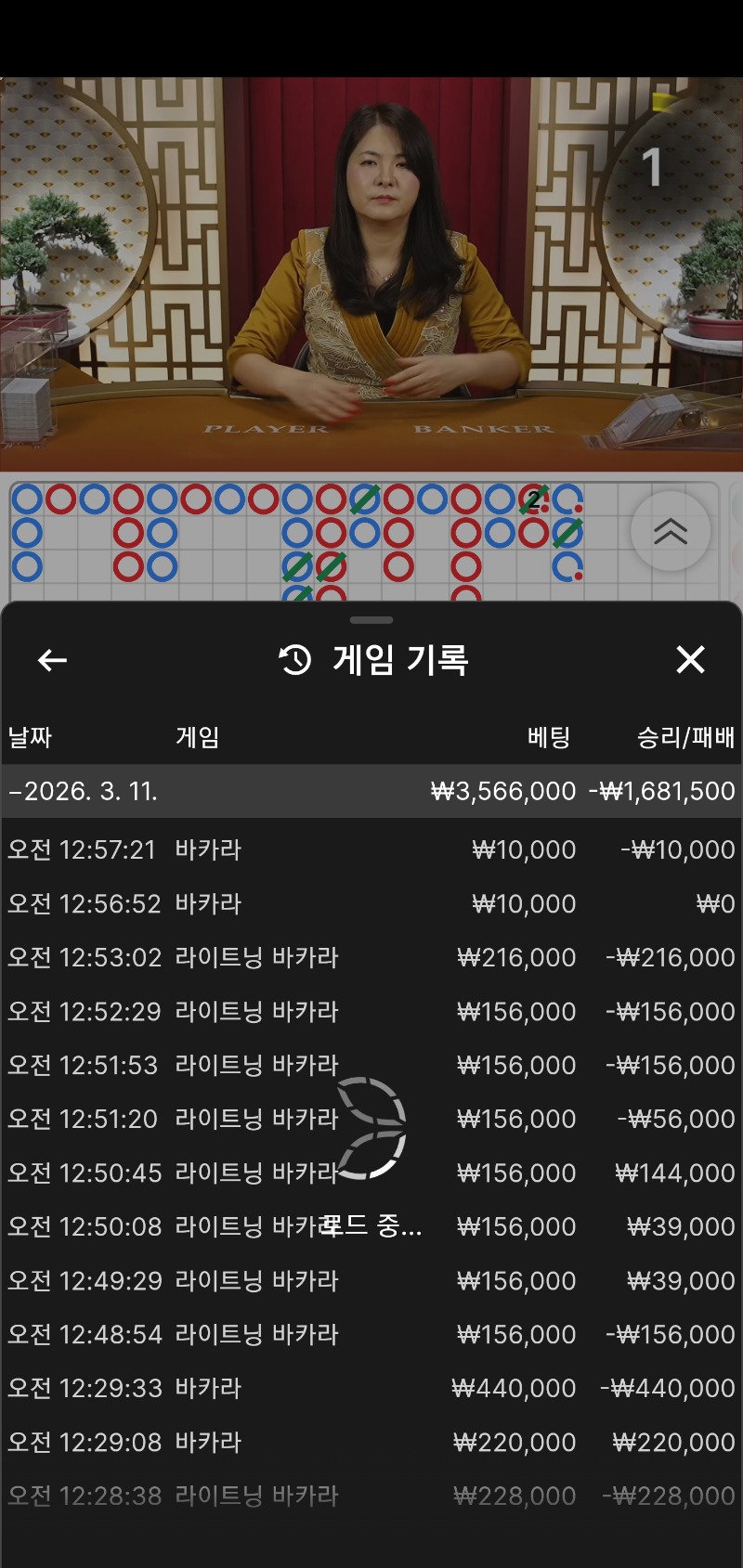This screenshot has height=1568, width=743.
Task: Select the 오전 12:50:45 round that won ₩144,000
Action: [x=371, y=1173]
